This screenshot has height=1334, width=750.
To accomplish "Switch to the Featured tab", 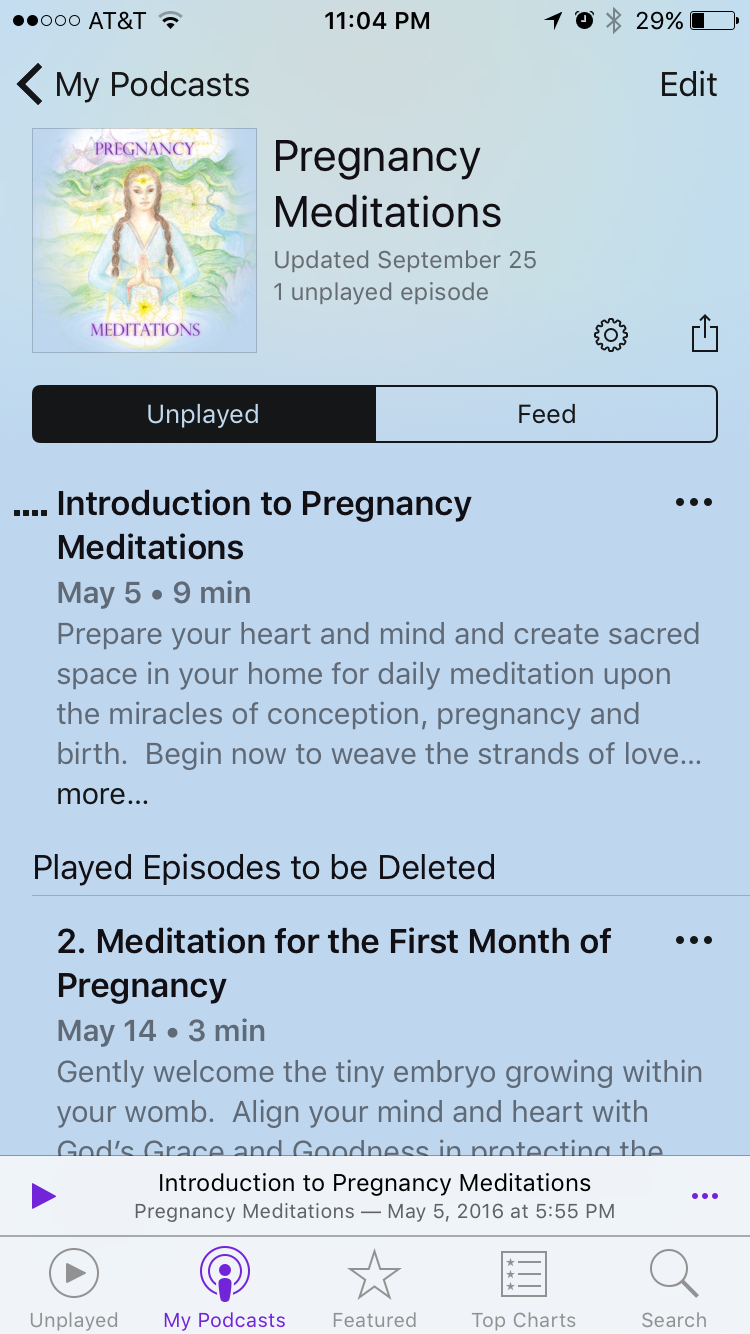I will pos(374,1289).
